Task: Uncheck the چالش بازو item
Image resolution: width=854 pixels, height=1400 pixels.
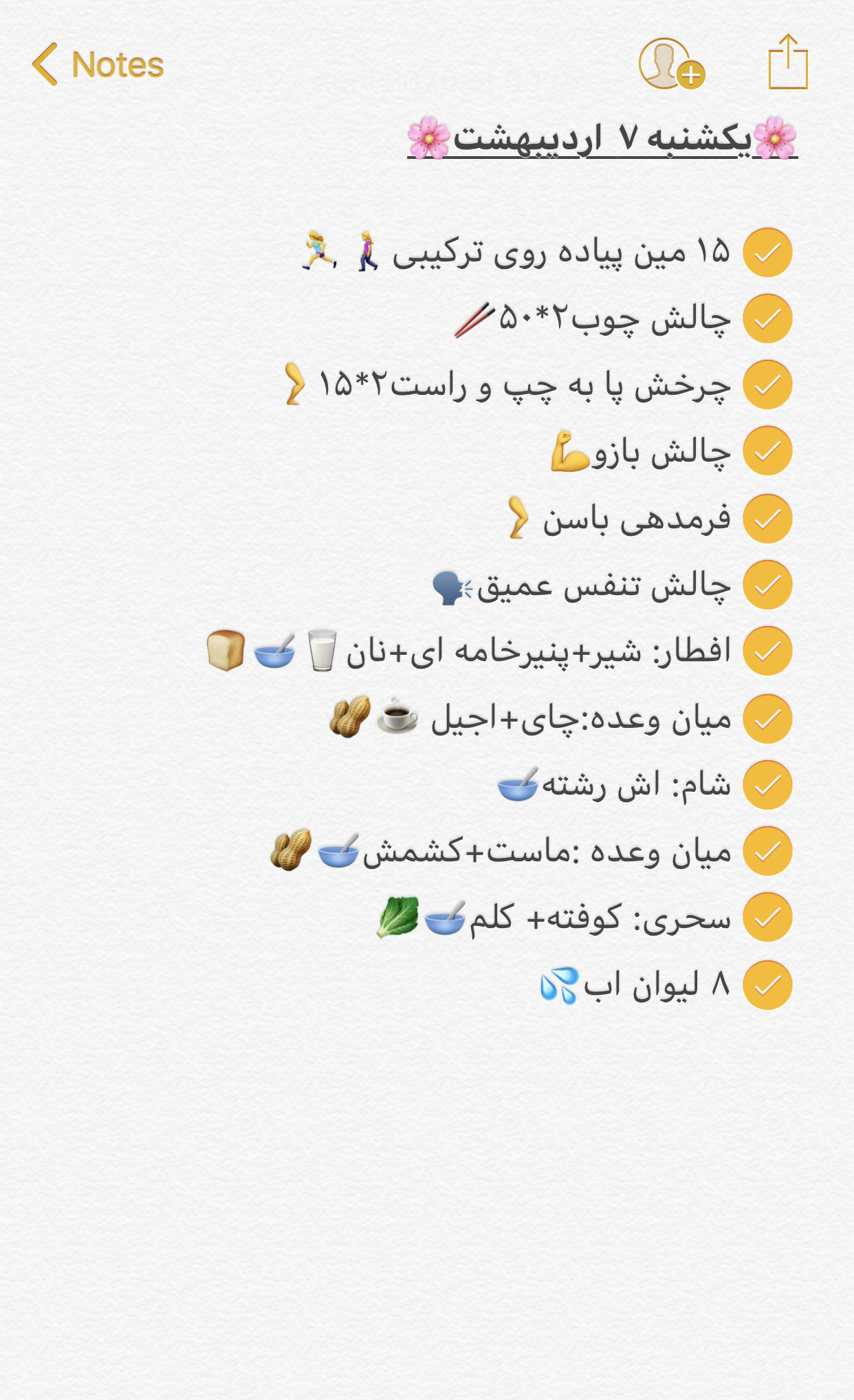Action: (x=767, y=451)
